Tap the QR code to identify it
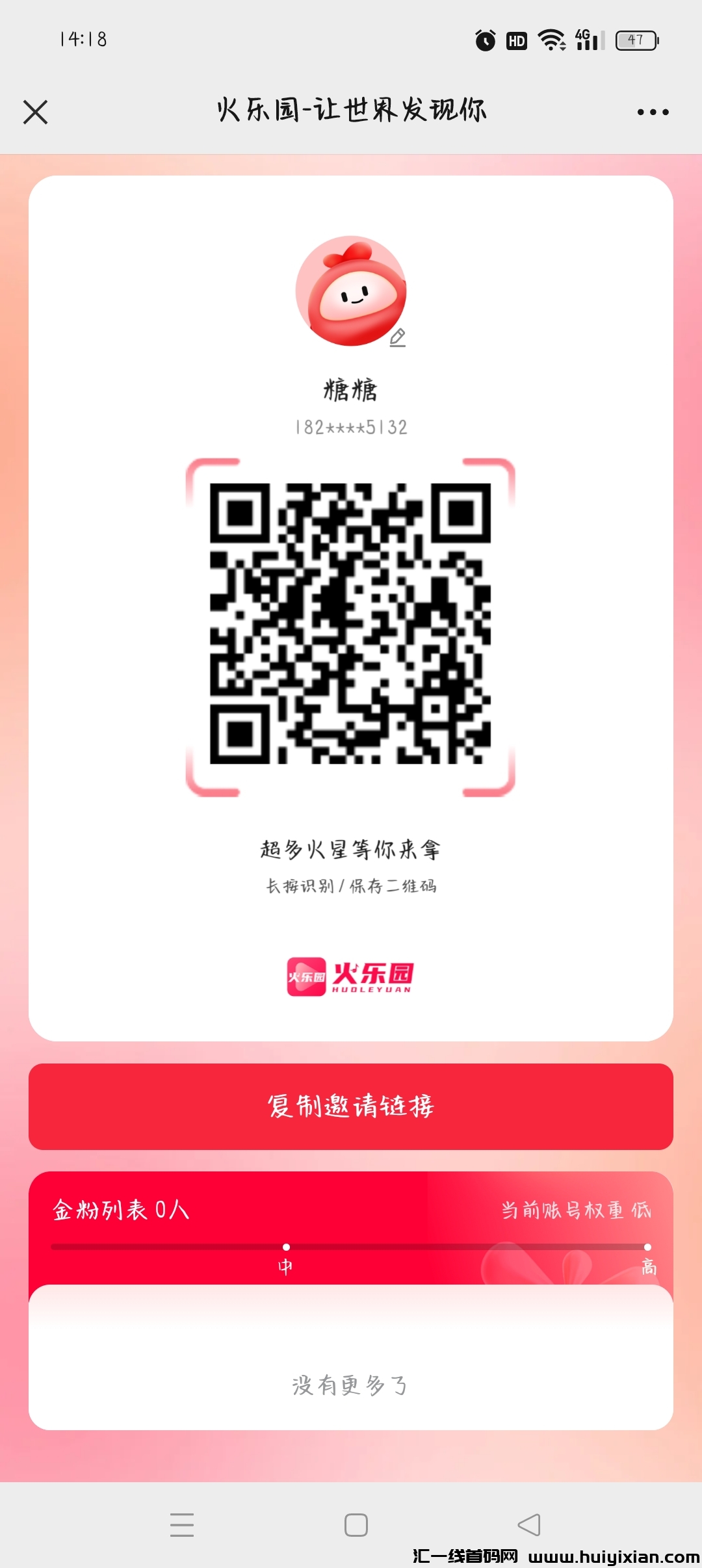702x1568 pixels. tap(351, 624)
